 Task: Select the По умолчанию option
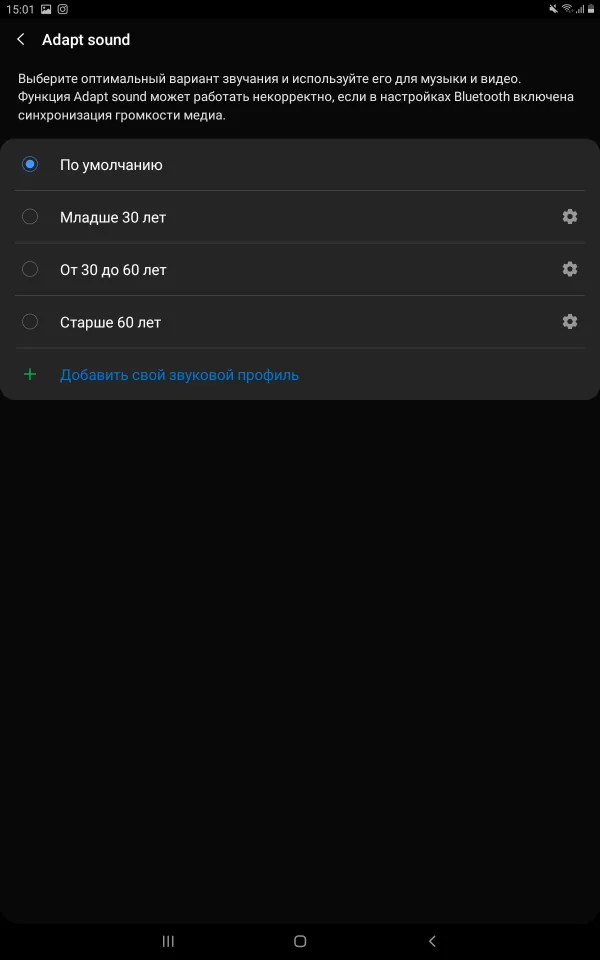tap(300, 165)
